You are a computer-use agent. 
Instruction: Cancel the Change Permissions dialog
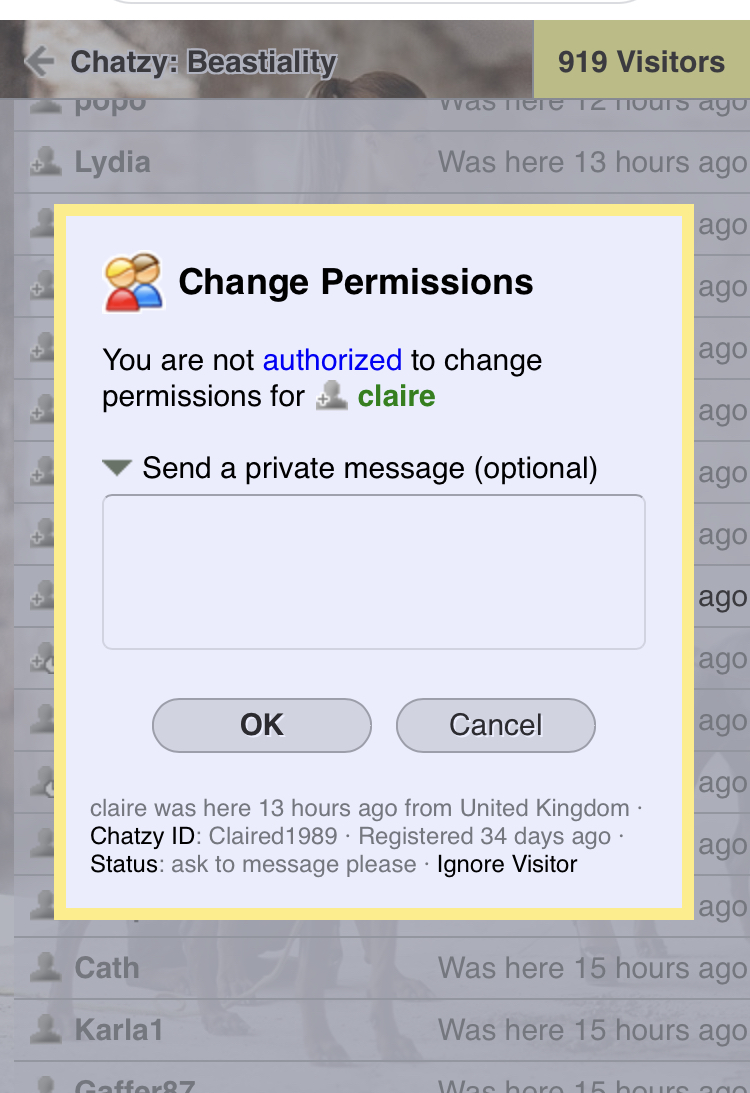[x=496, y=725]
